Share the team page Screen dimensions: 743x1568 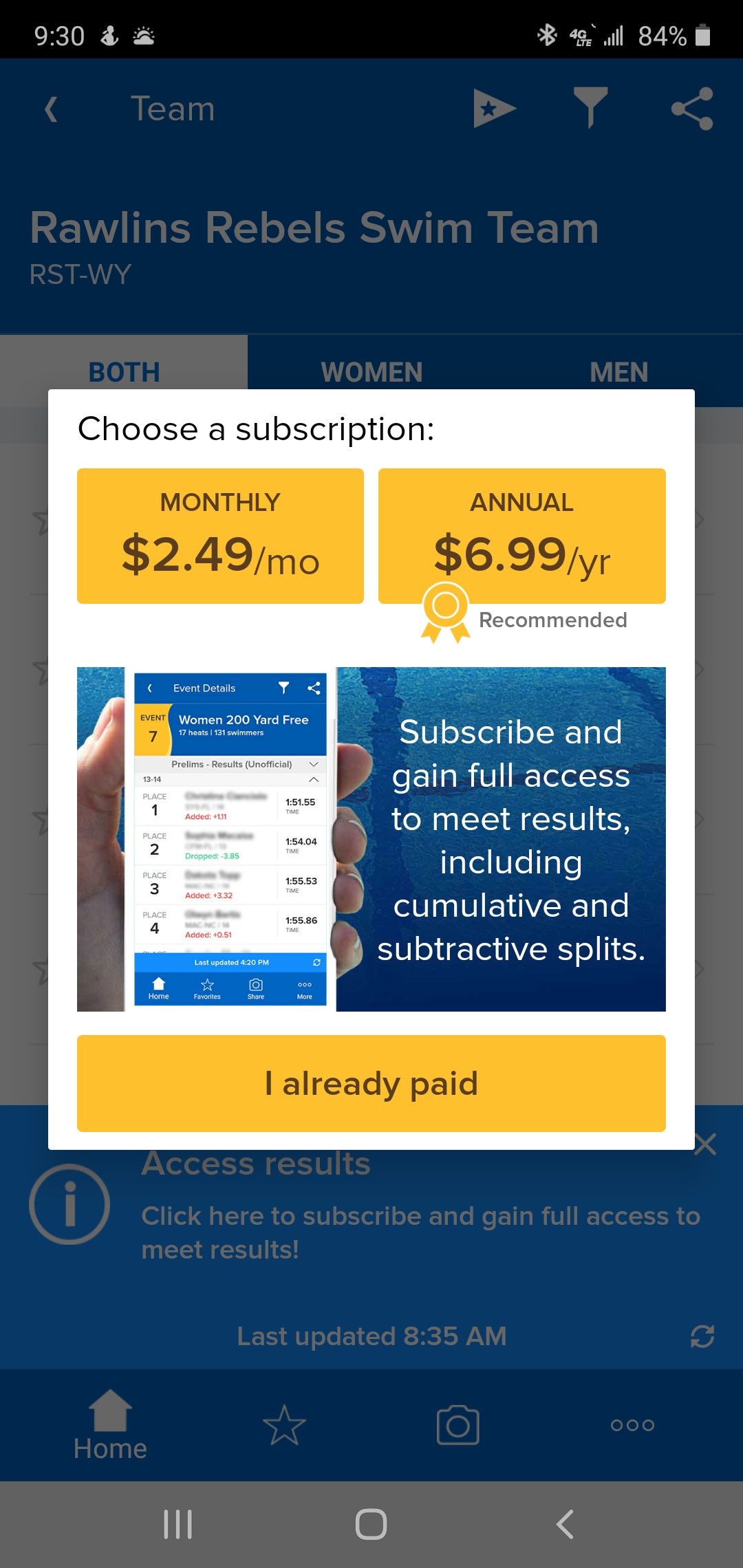pyautogui.click(x=692, y=109)
